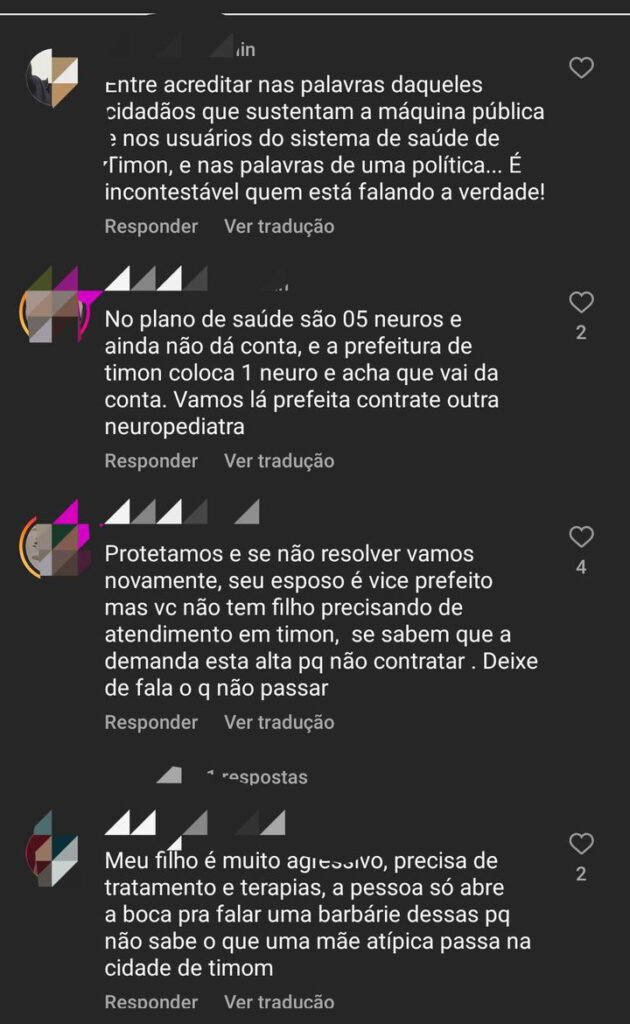This screenshot has width=630, height=1024.
Task: View translation of the 'Protetamos' comment
Action: (x=279, y=722)
